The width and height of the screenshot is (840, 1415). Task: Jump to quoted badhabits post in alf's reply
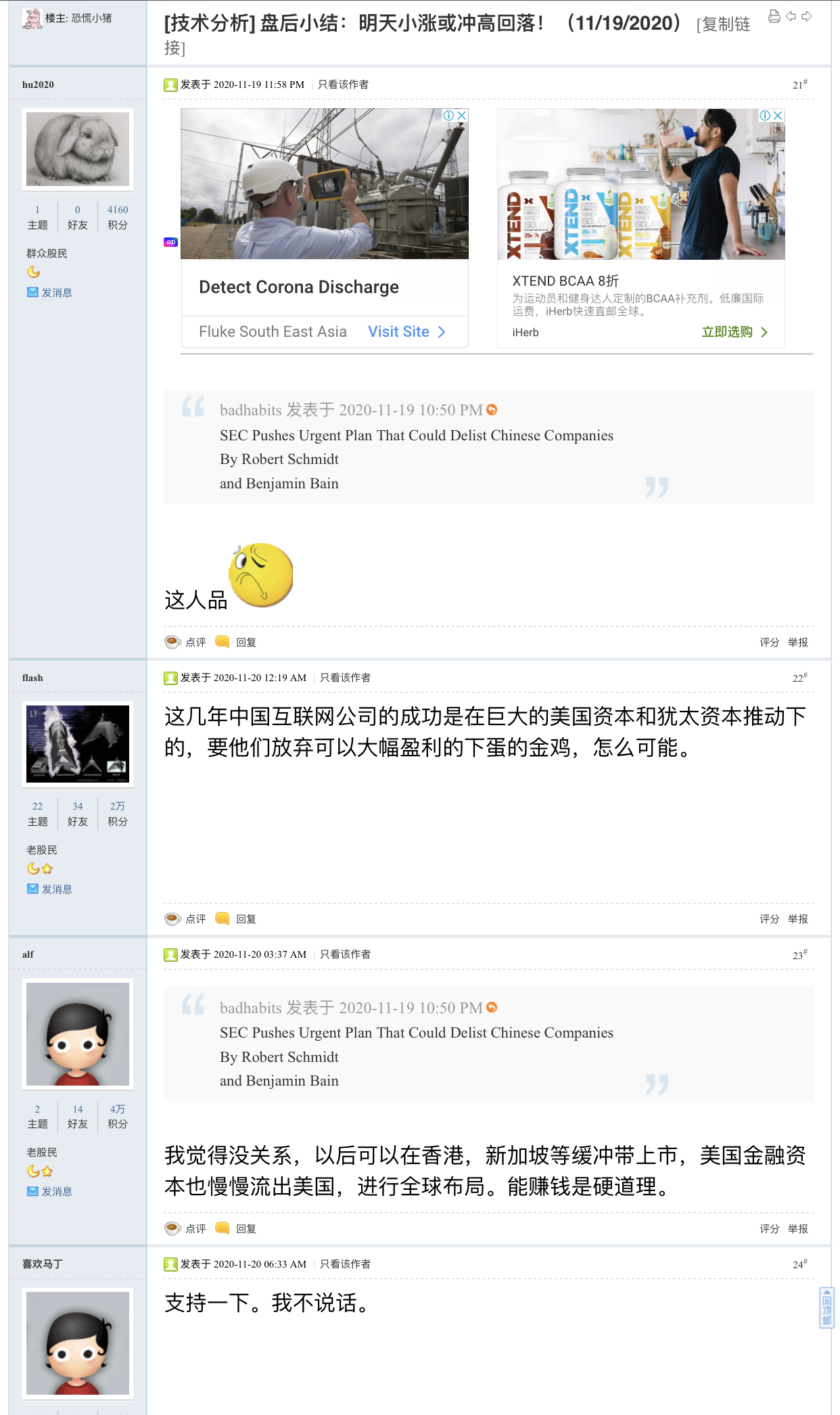pyautogui.click(x=492, y=1007)
